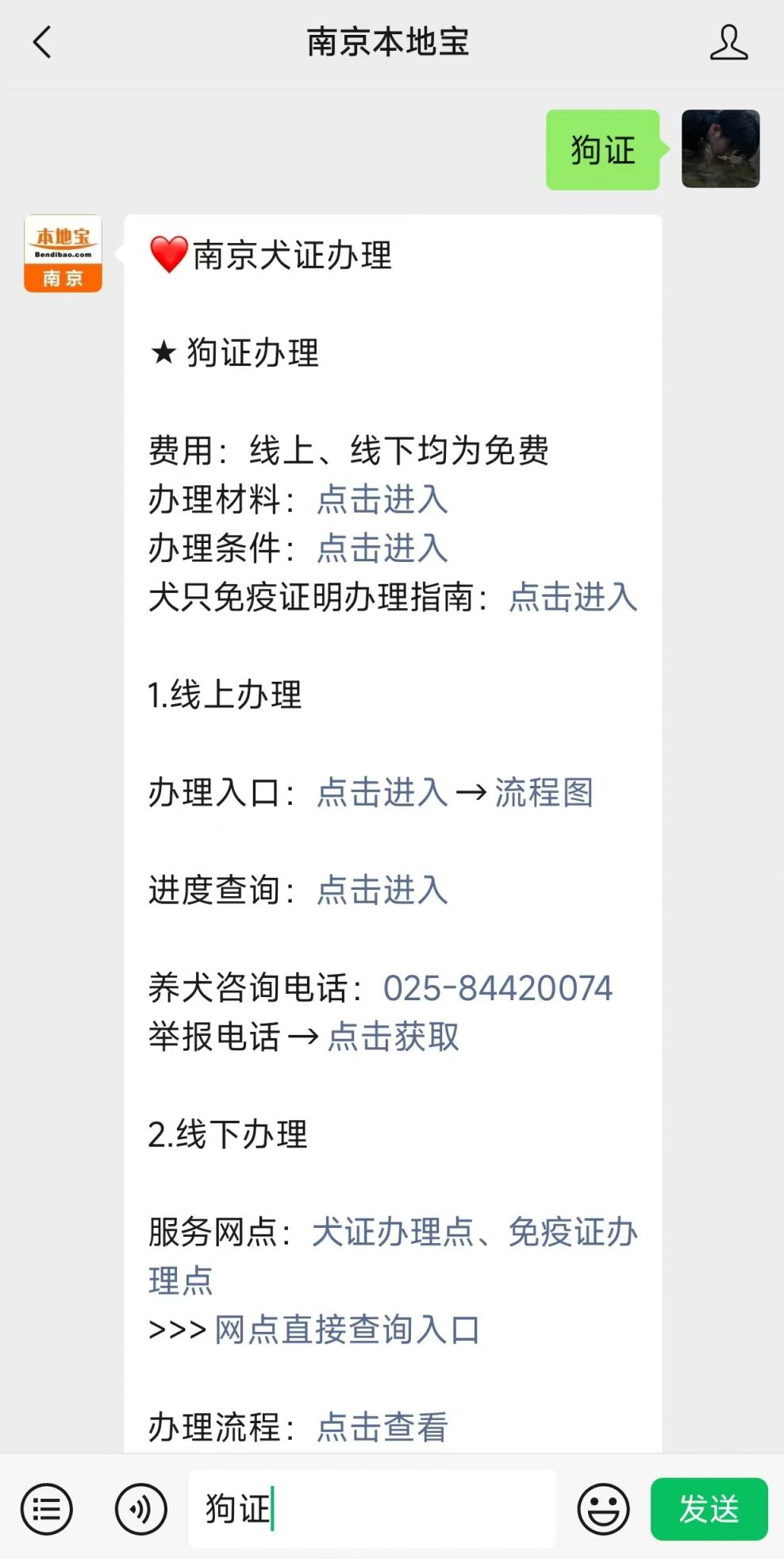
Task: Open the 办理条件 点击进入 link
Action: (x=382, y=549)
